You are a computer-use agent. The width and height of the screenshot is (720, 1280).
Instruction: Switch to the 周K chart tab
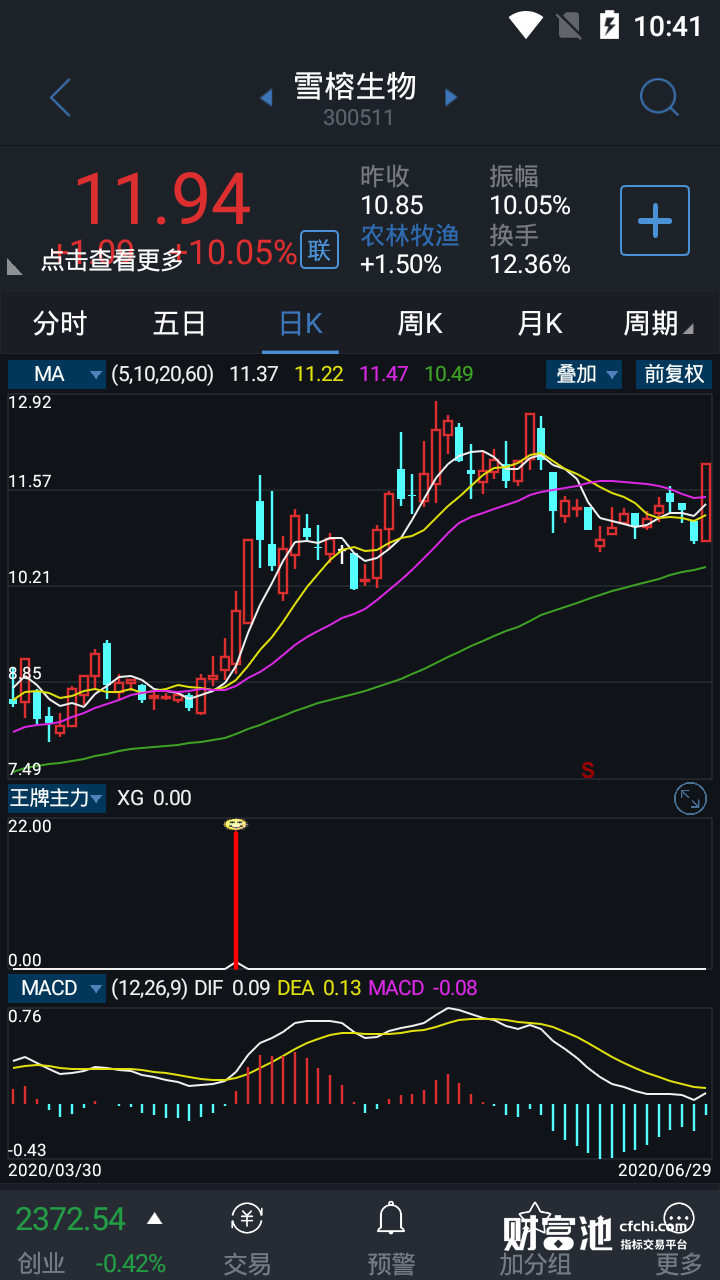(x=420, y=323)
